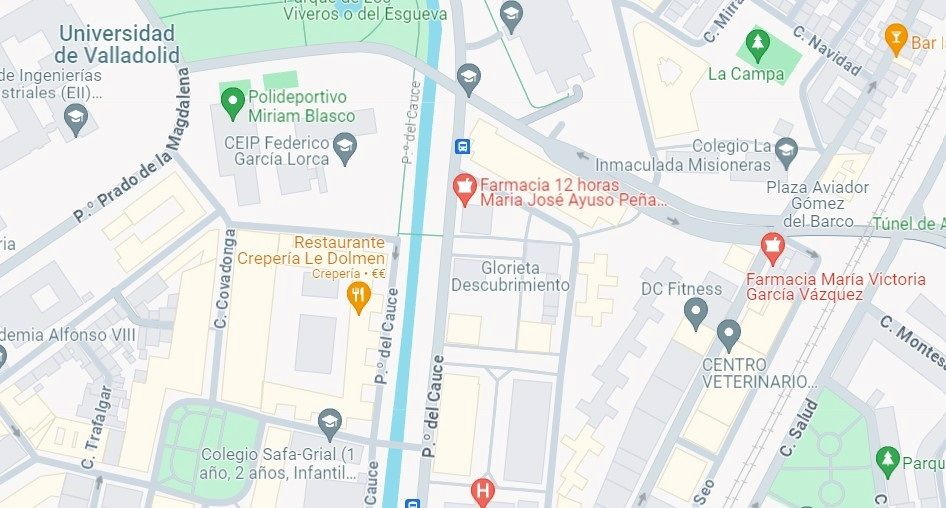This screenshot has width=946, height=508.
Task: Tap the Farmacia 12 horas María José Ayuso pin
Action: coord(464,186)
